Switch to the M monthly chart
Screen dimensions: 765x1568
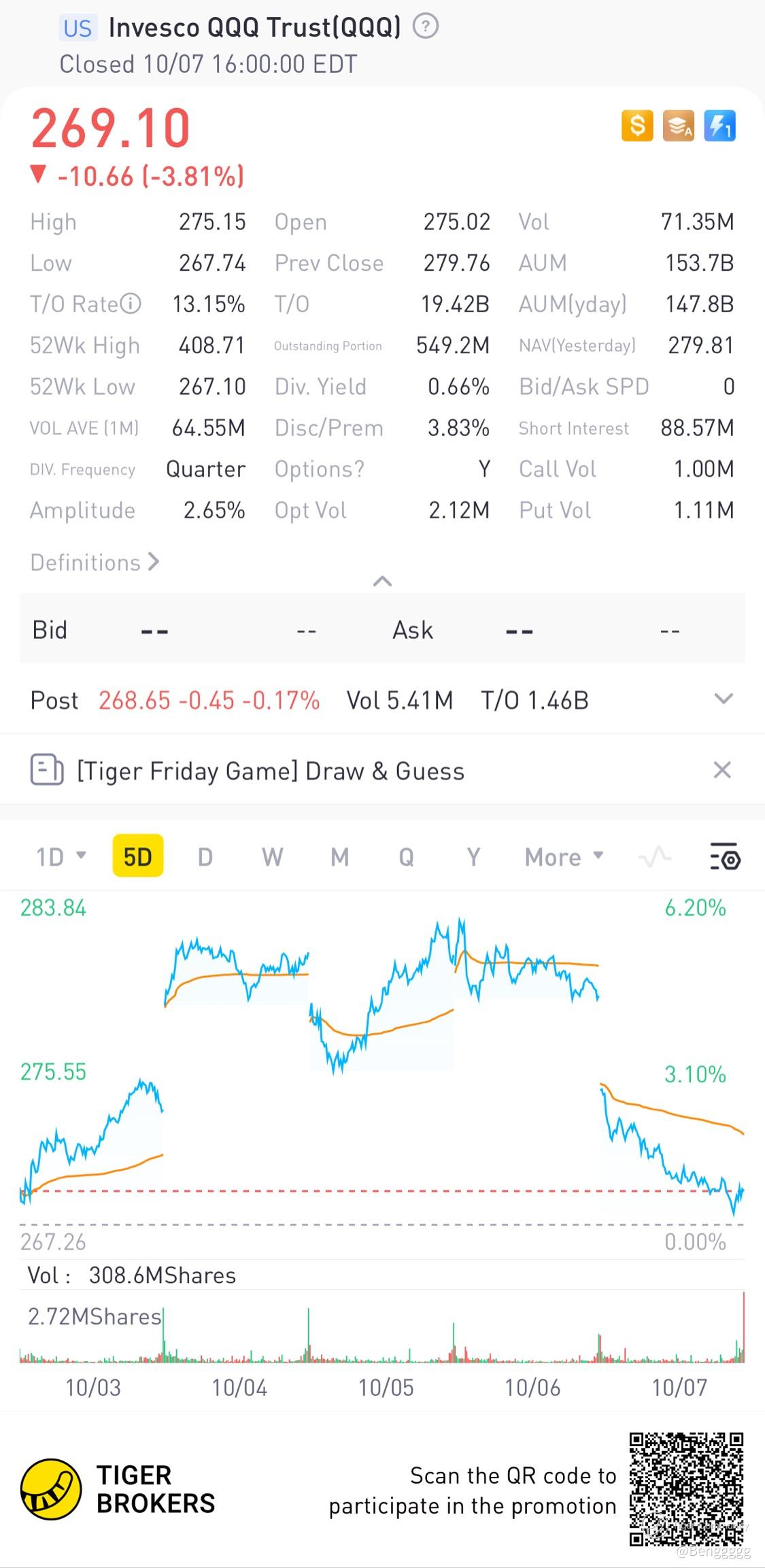tap(339, 857)
